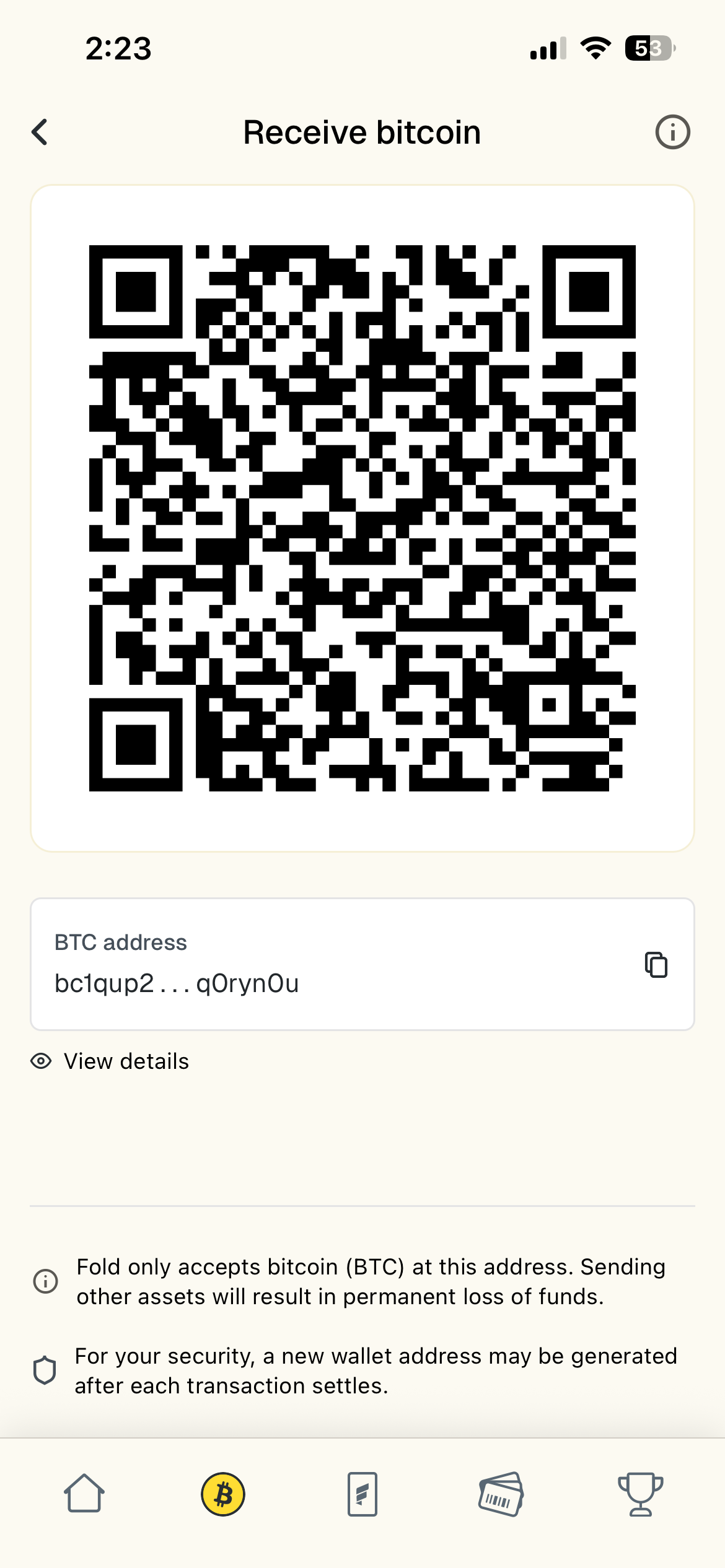Toggle the eye icon next to View details
The width and height of the screenshot is (725, 1568).
pyautogui.click(x=40, y=1061)
